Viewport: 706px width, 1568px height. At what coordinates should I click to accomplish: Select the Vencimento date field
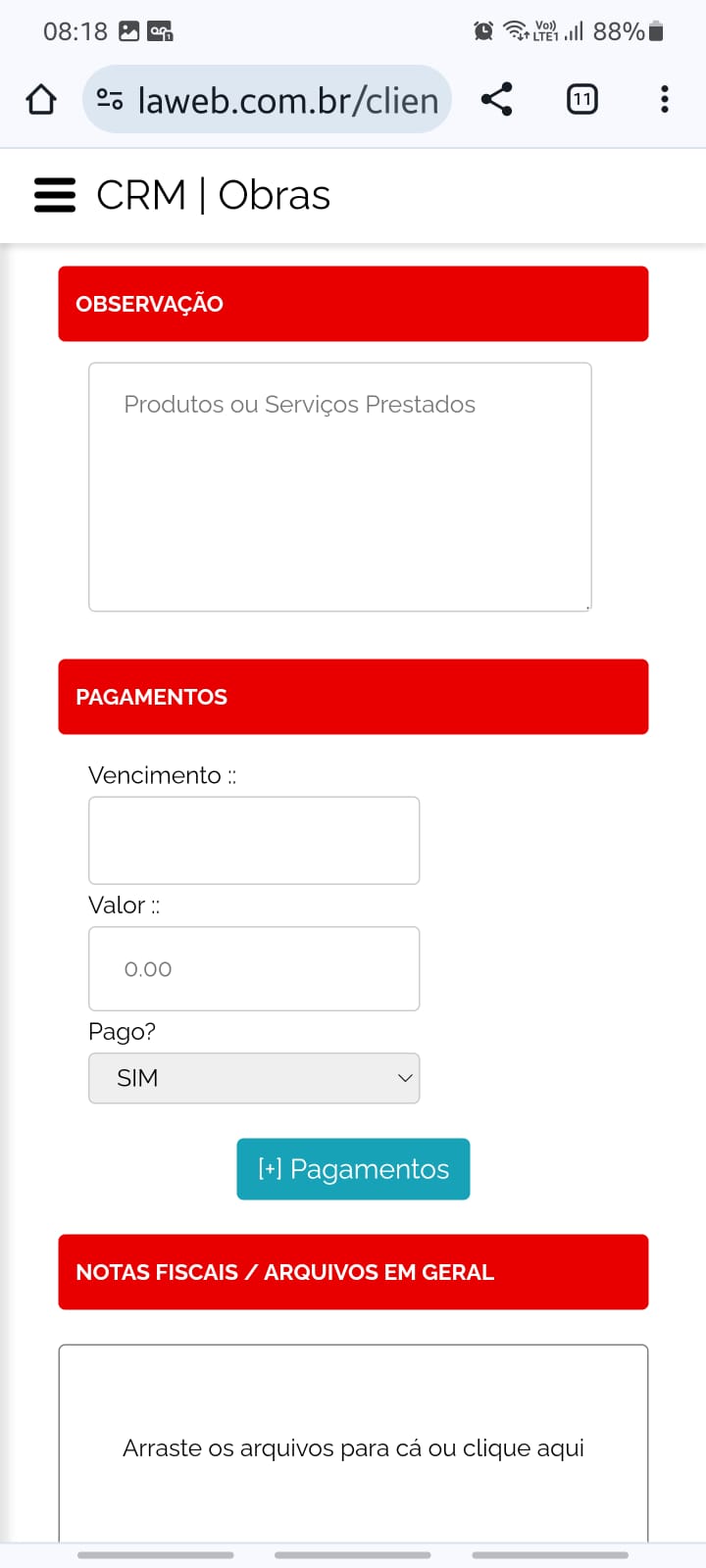254,841
